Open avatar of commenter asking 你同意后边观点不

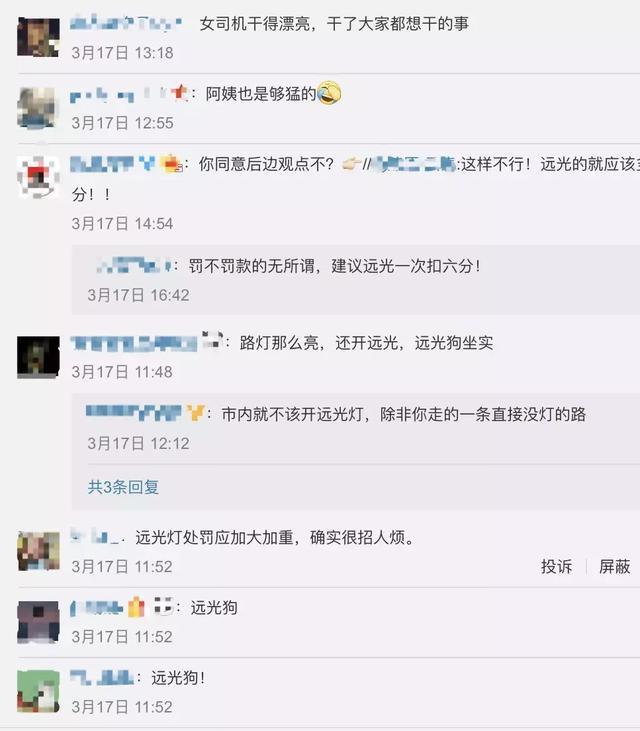pos(38,178)
